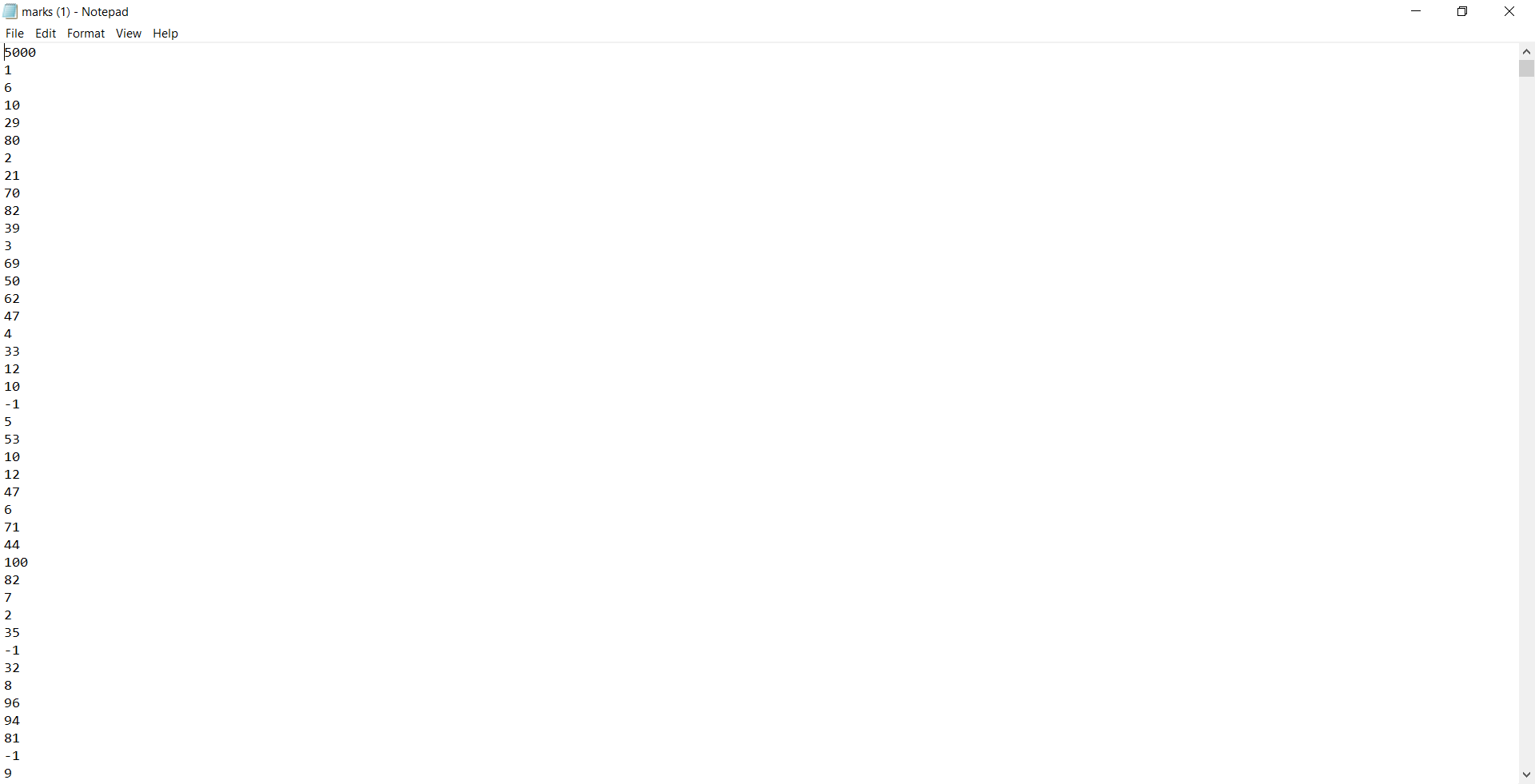Screen dimensions: 1535x784
Task: Open the View menu
Action: tap(128, 34)
